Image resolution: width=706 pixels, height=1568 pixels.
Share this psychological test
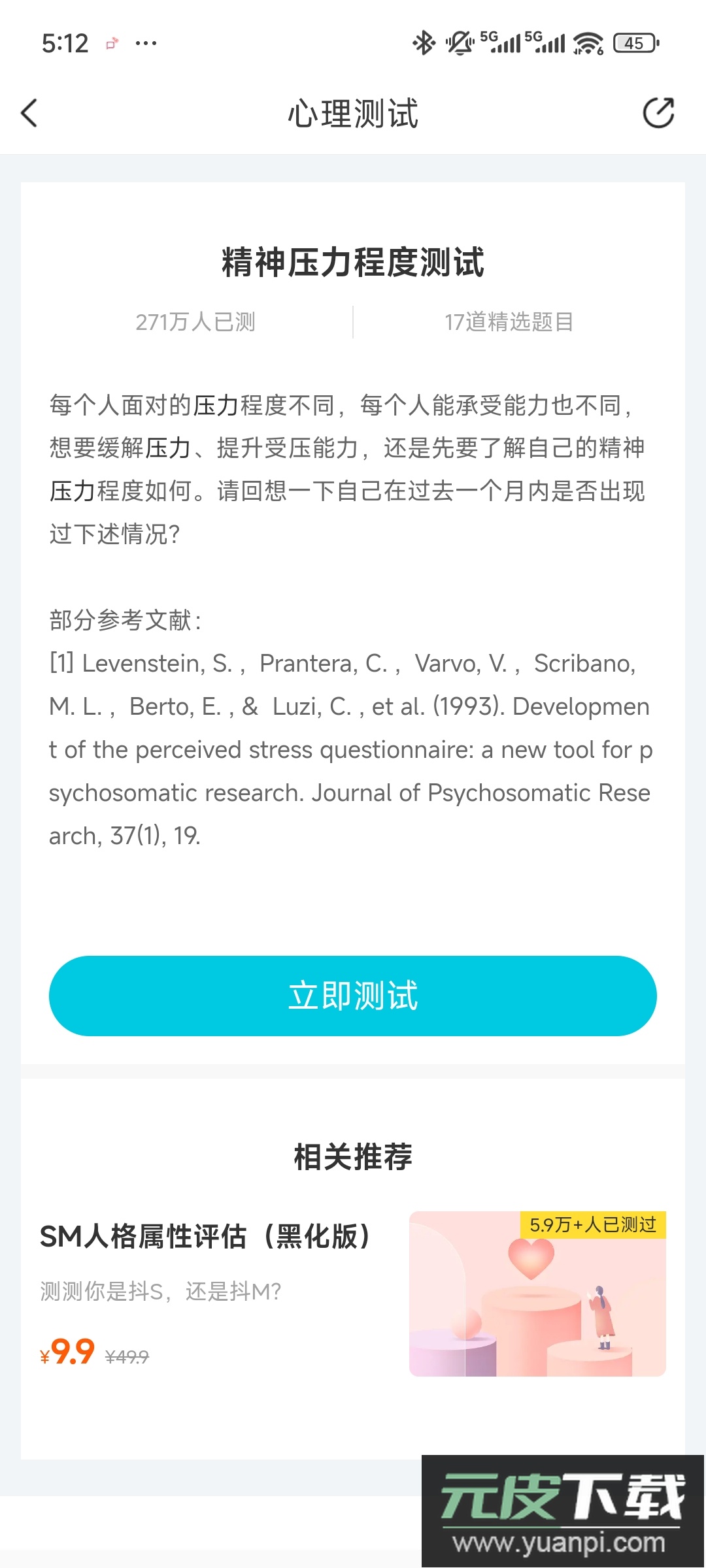click(658, 113)
